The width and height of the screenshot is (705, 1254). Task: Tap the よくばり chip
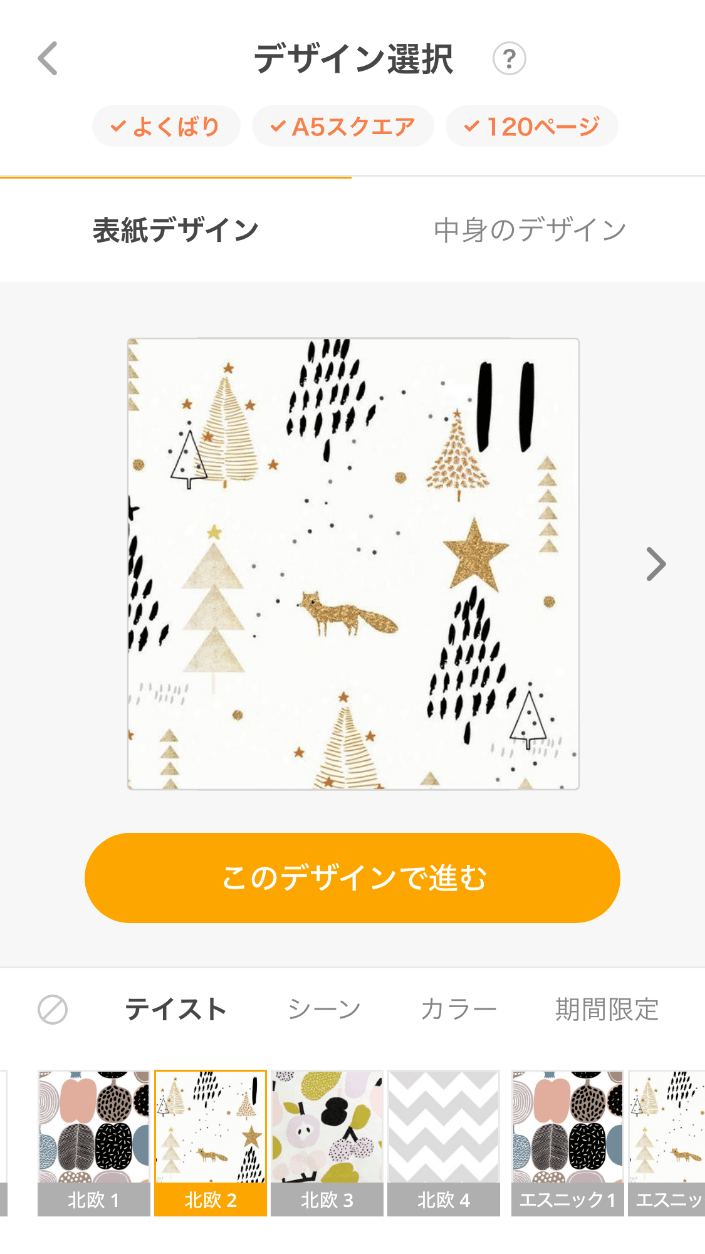(166, 127)
